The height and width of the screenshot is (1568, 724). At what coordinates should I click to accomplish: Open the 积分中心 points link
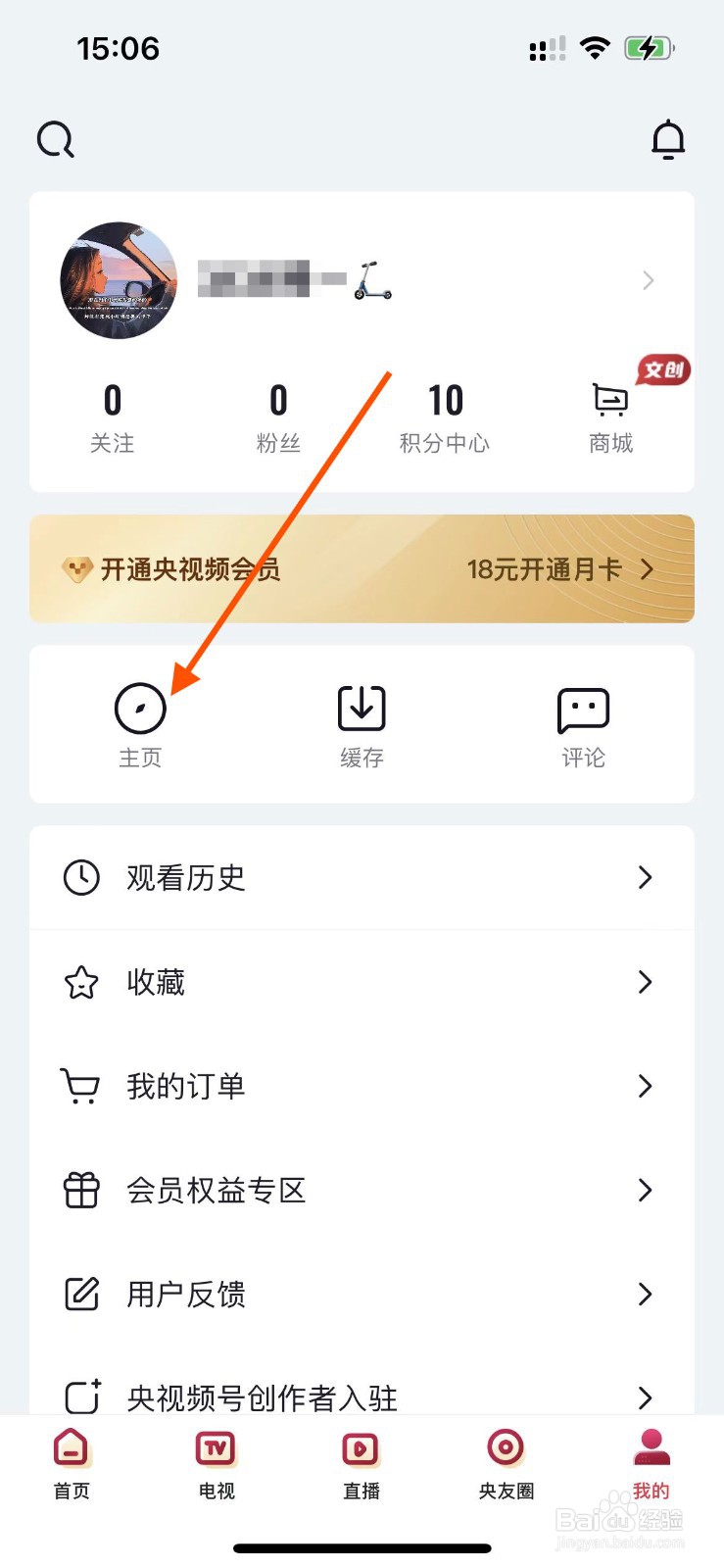click(446, 416)
